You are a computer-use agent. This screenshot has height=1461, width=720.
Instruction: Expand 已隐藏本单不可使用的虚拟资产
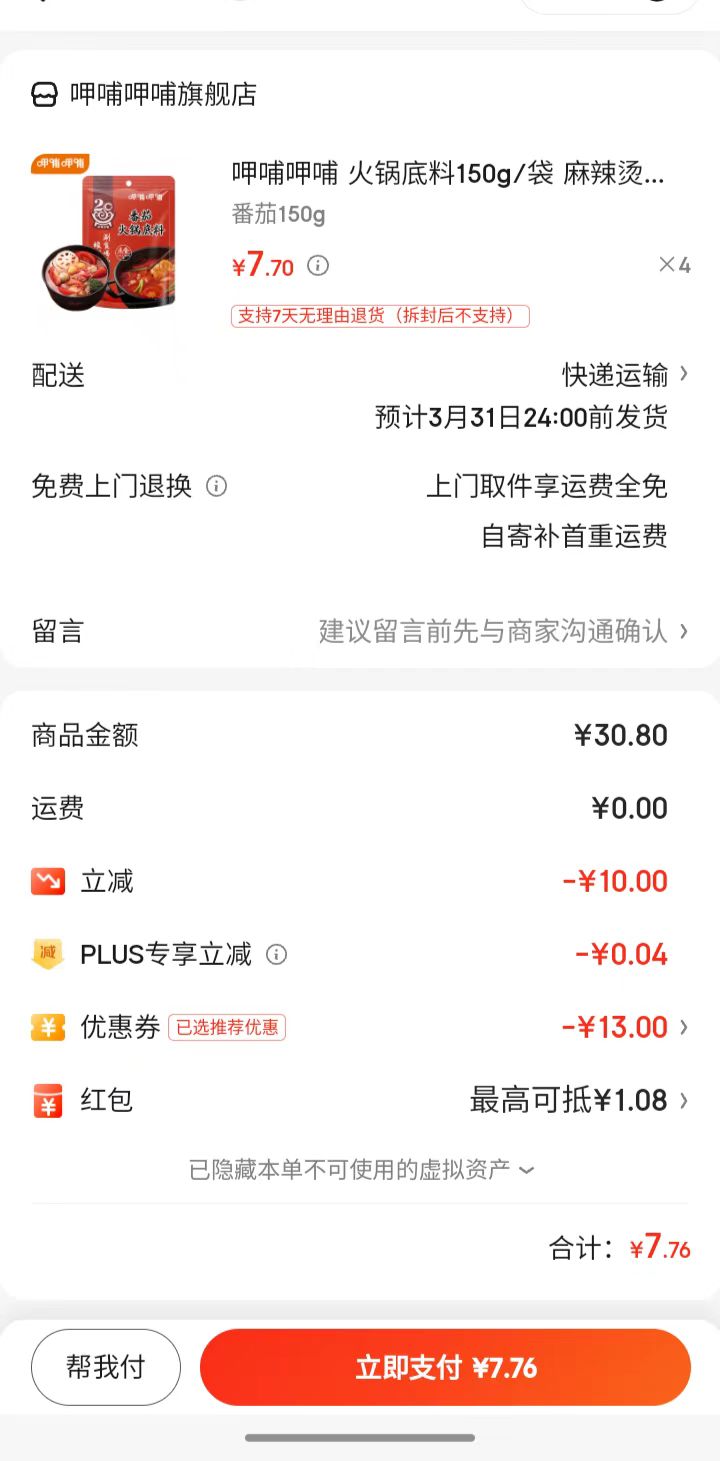click(361, 1169)
